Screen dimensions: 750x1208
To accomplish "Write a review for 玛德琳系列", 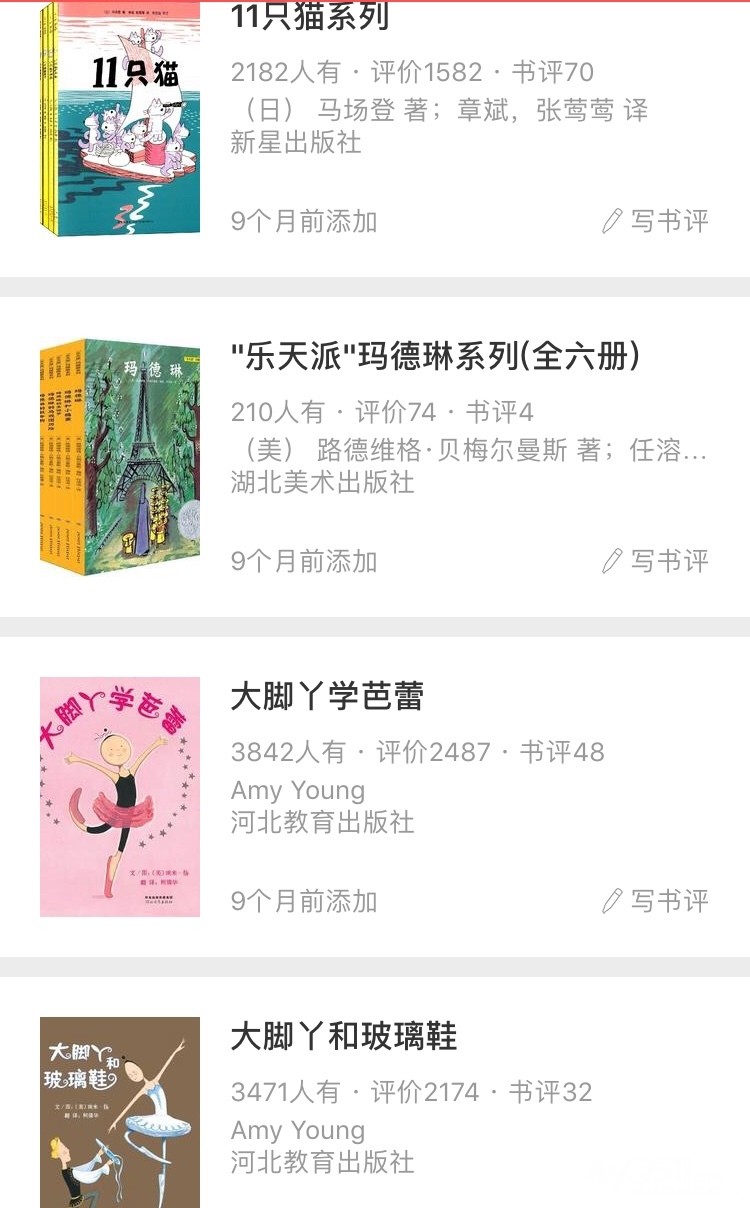I will [656, 561].
